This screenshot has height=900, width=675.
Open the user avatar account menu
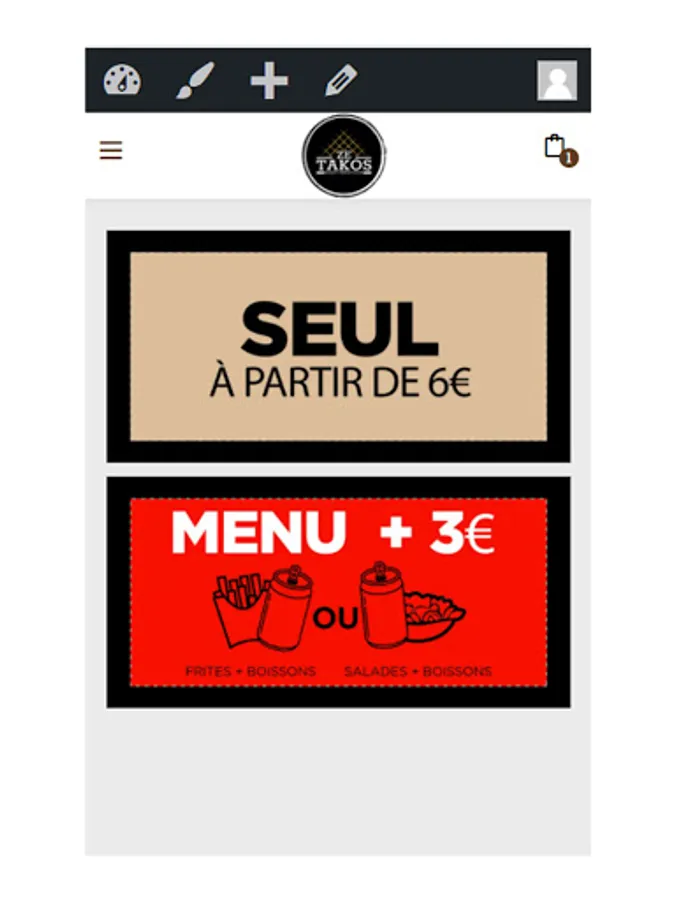557,80
